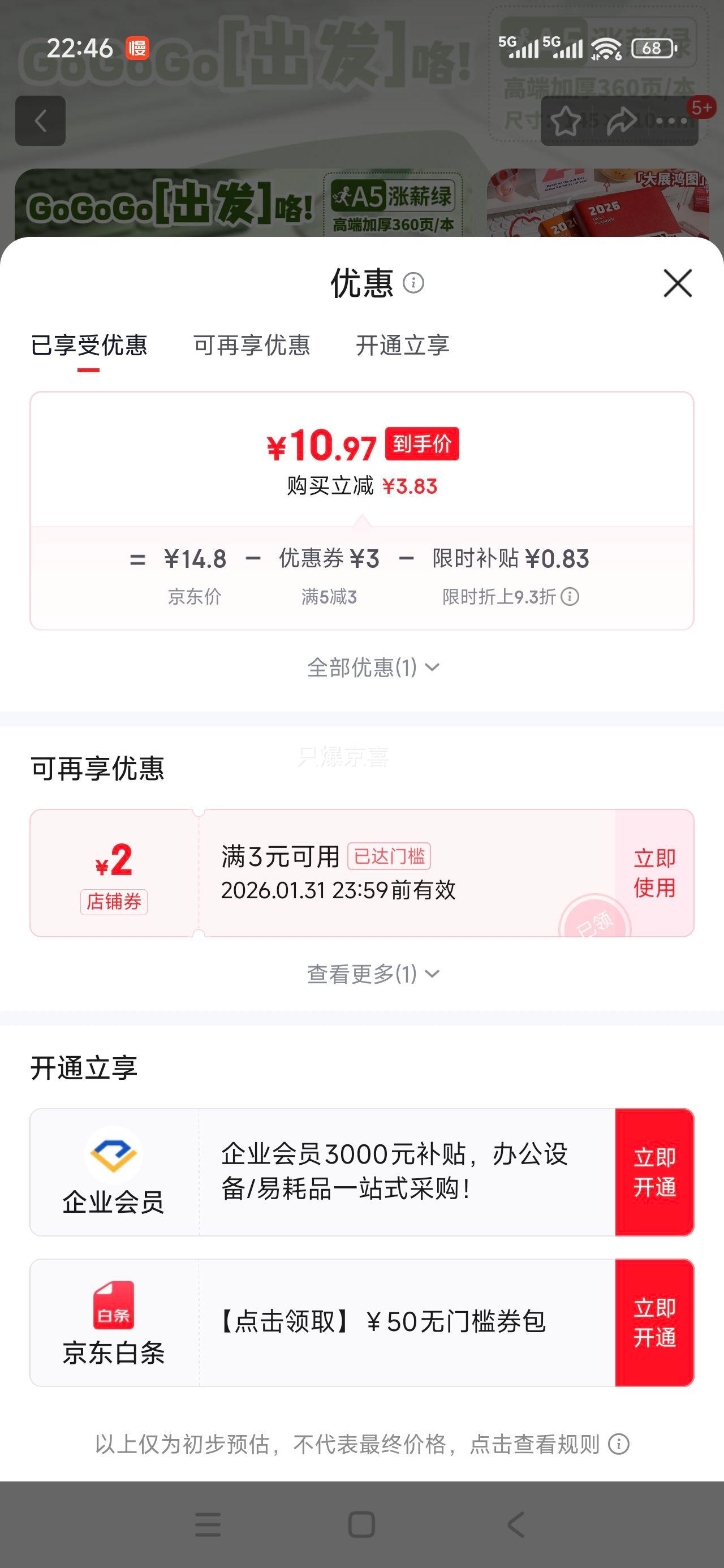Open the share icon near top right
Screen dimensions: 724x1568
click(621, 120)
